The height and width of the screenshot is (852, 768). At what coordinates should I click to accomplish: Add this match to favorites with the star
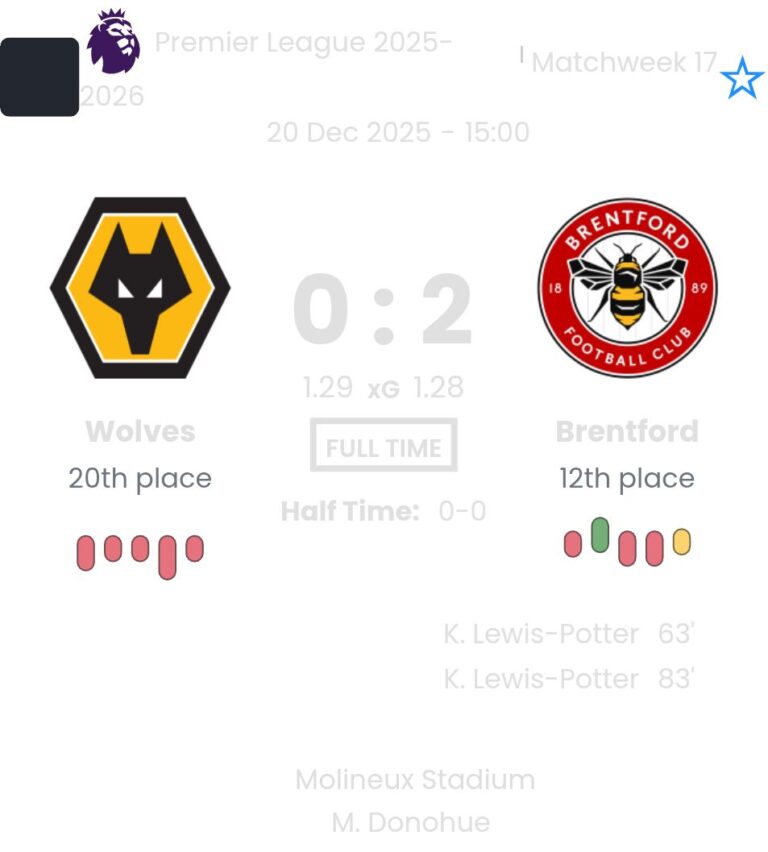click(x=741, y=78)
